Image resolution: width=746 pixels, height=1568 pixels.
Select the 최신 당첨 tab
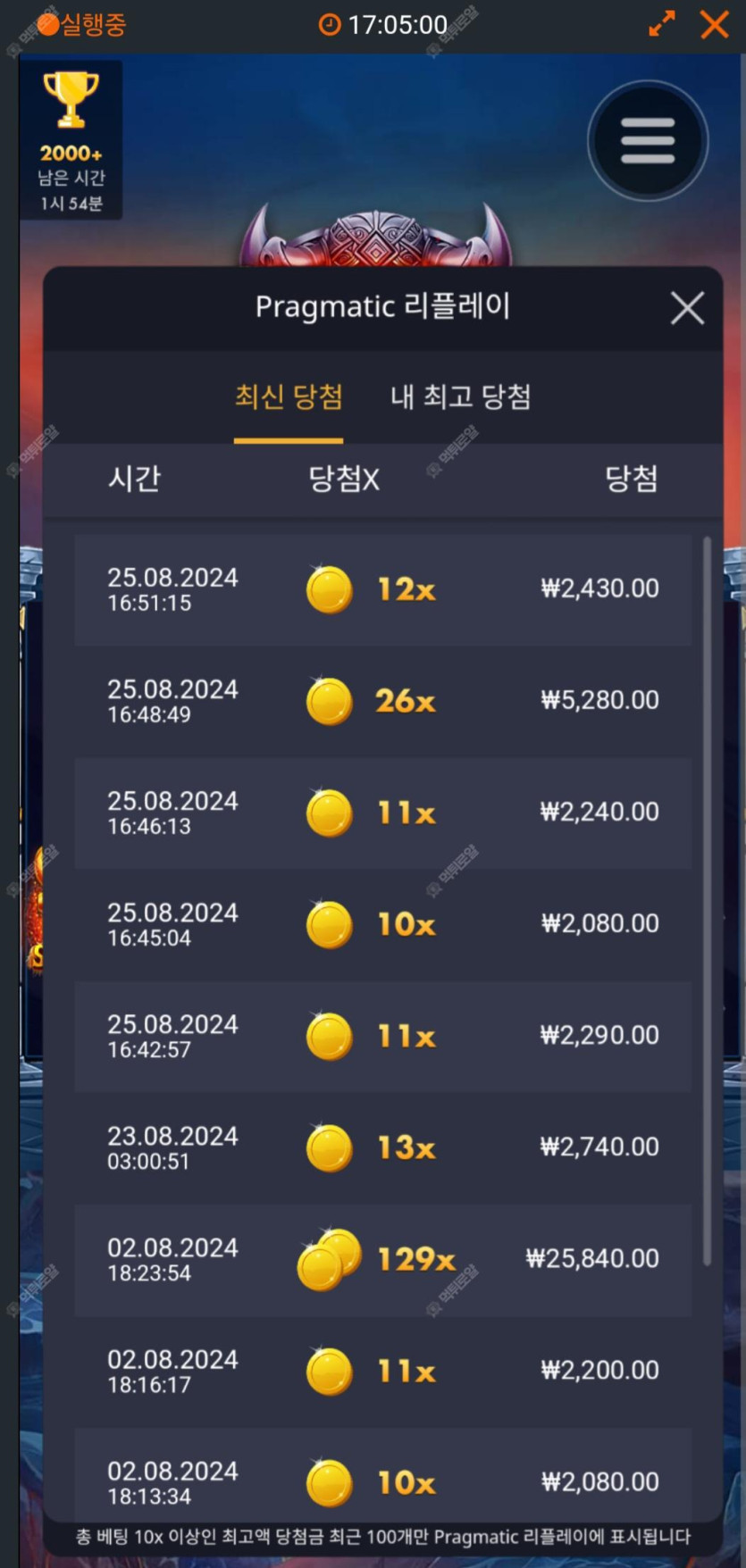tap(289, 396)
